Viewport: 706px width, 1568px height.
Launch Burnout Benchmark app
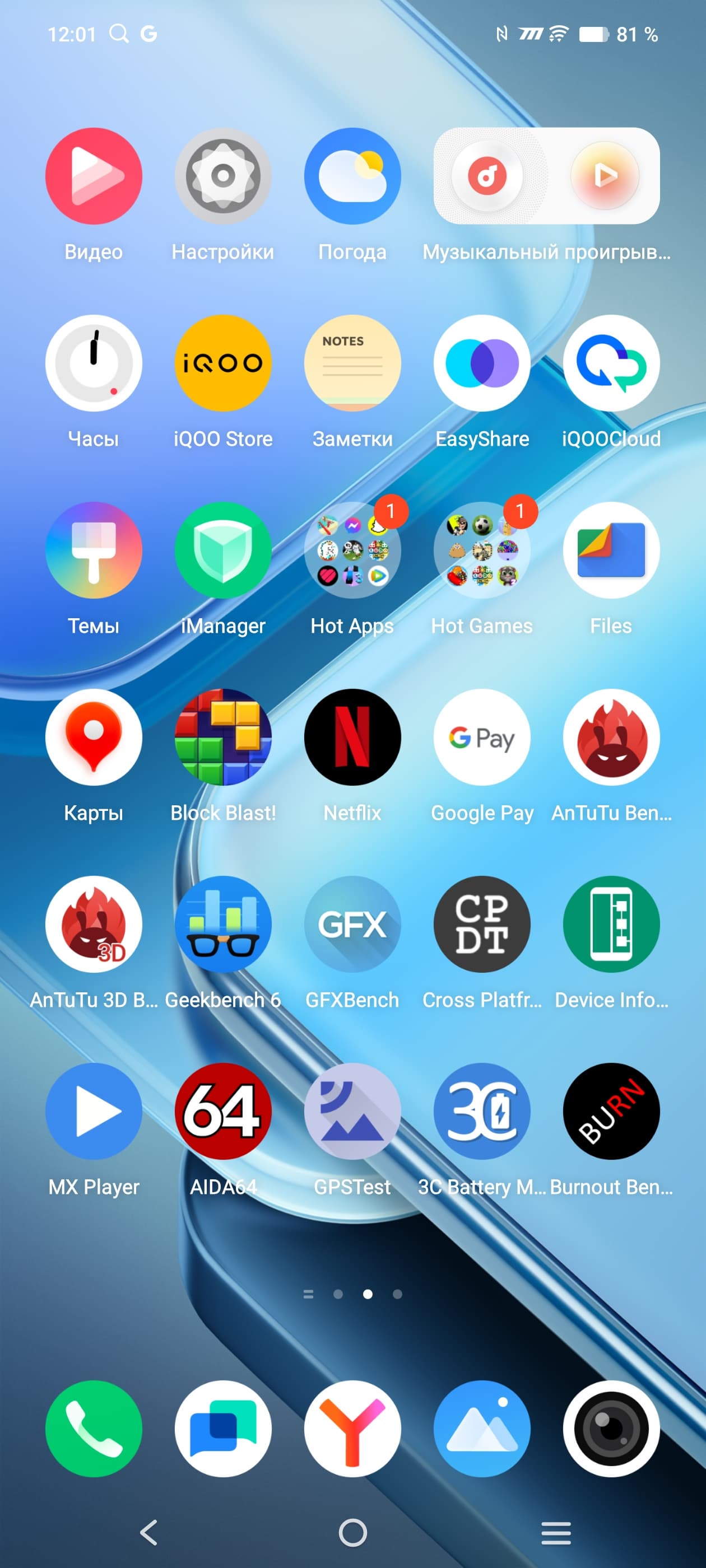click(611, 1112)
